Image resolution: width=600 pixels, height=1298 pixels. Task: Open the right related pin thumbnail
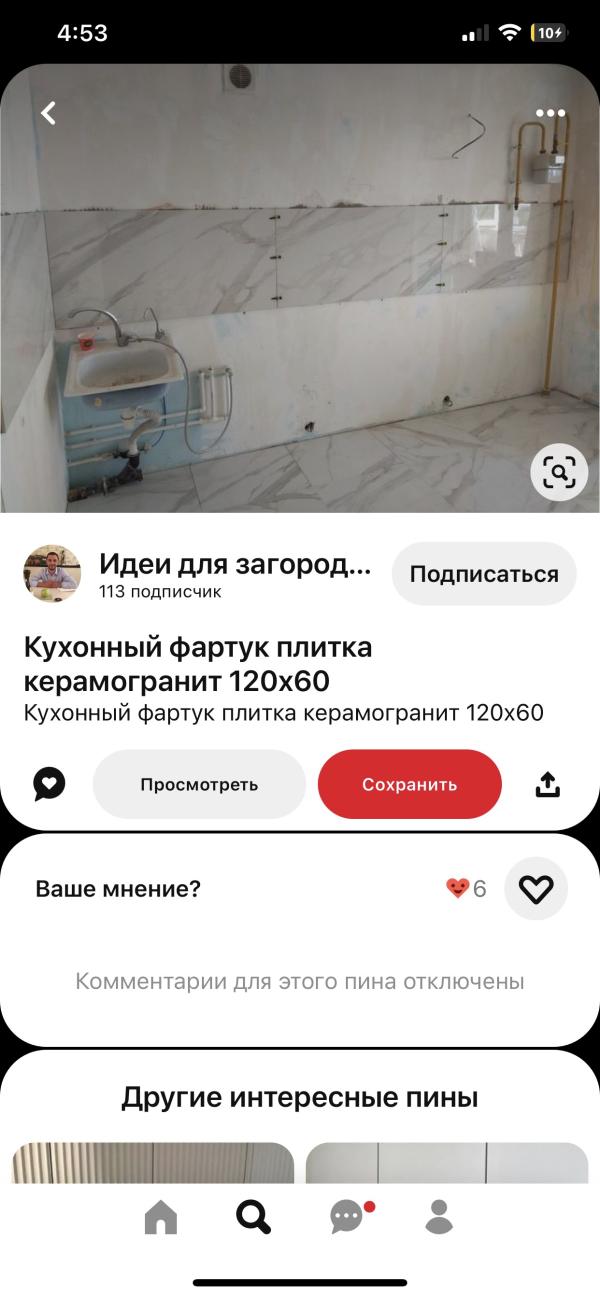446,1162
